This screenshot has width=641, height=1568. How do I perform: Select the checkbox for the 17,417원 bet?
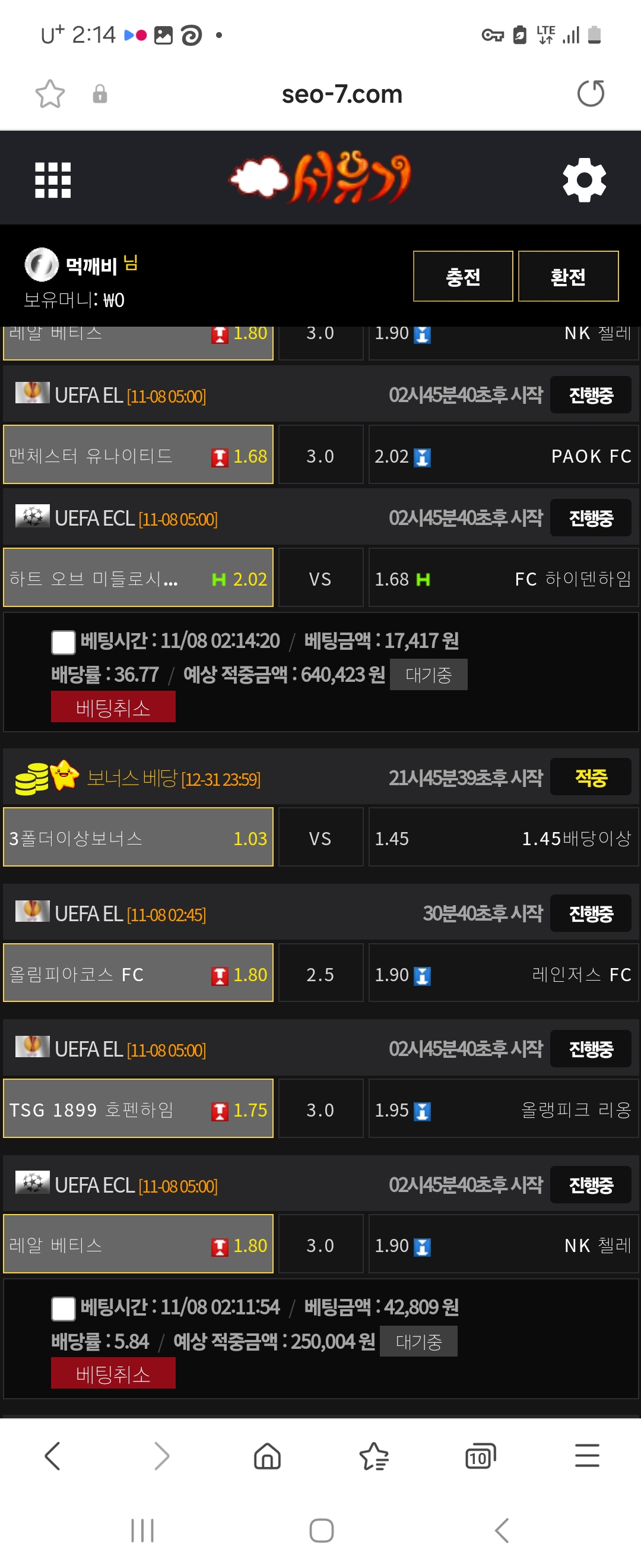(x=64, y=642)
